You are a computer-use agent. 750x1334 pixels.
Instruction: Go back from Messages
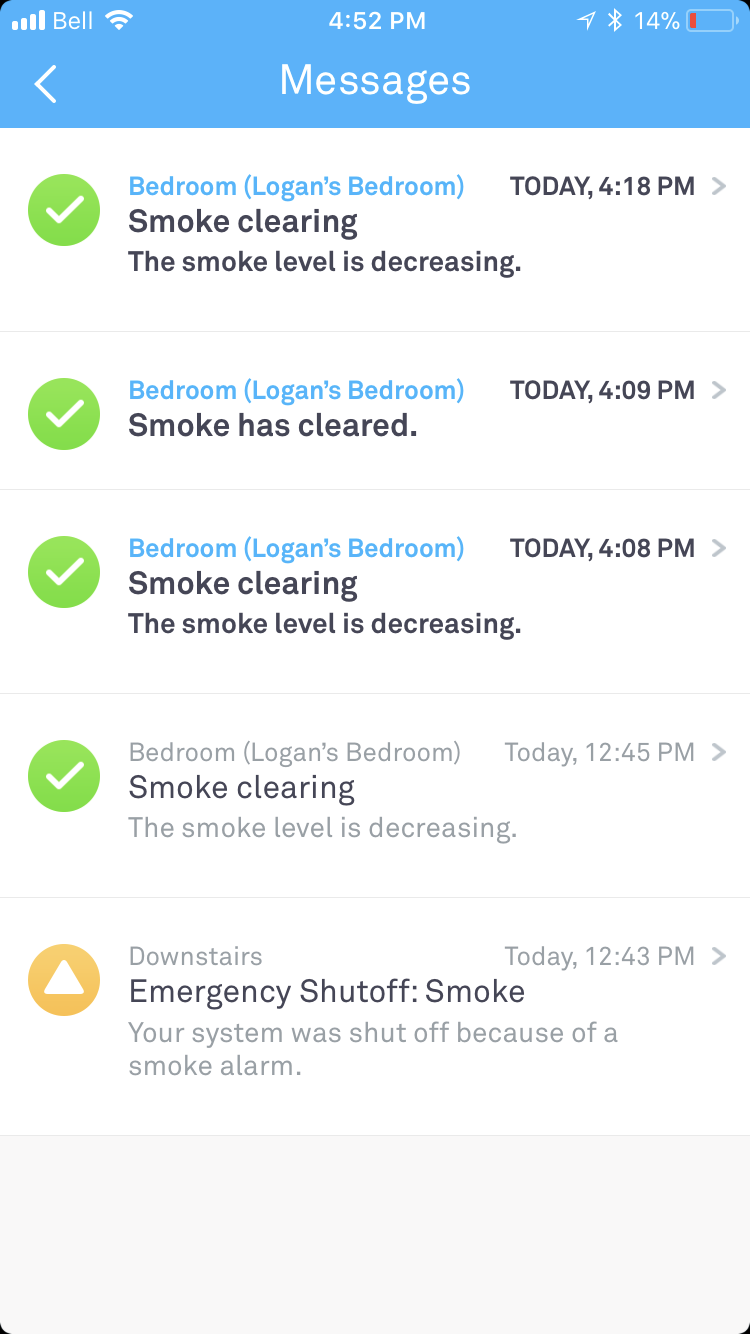[x=46, y=84]
